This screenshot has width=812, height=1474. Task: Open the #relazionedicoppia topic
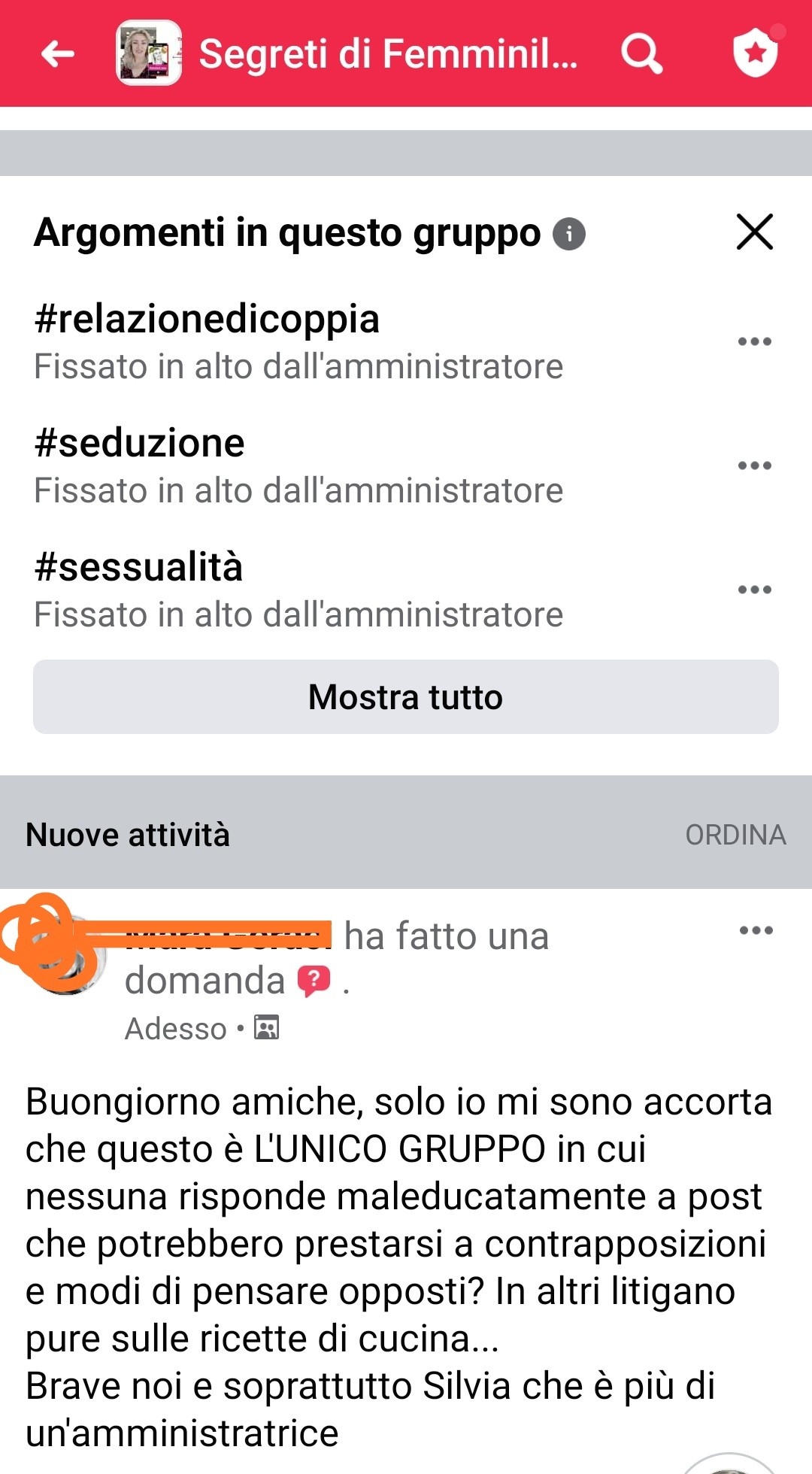pos(208,319)
